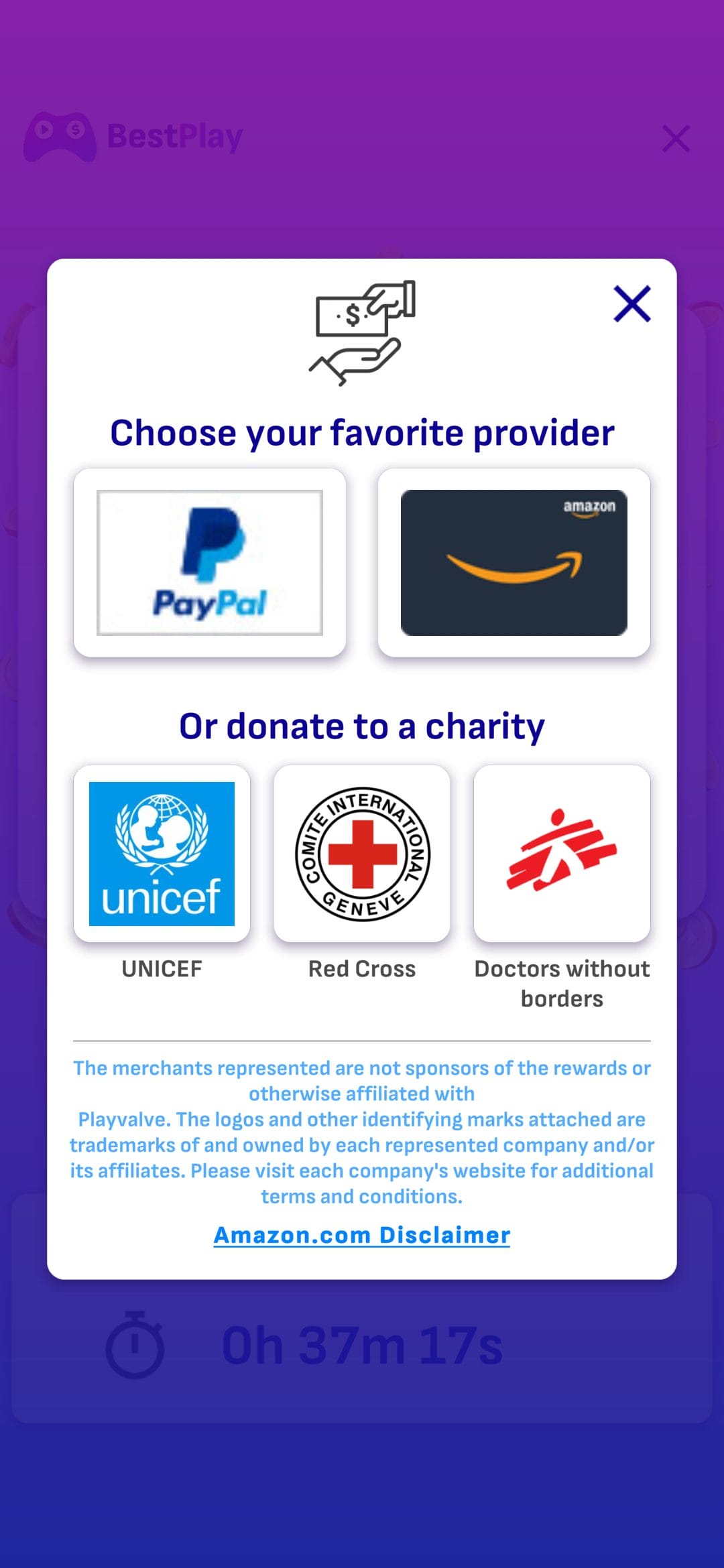Donate to Doctors without borders

tap(562, 854)
